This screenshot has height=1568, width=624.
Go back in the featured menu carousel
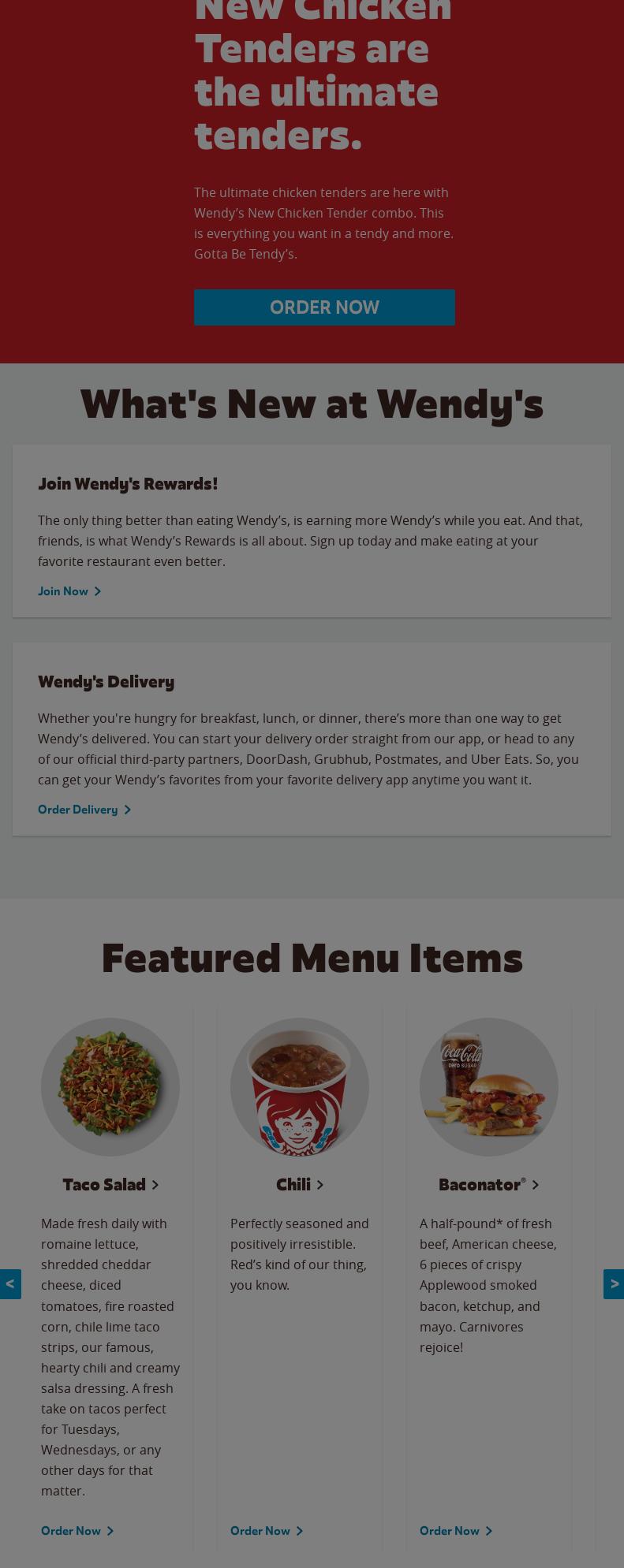[10, 1283]
